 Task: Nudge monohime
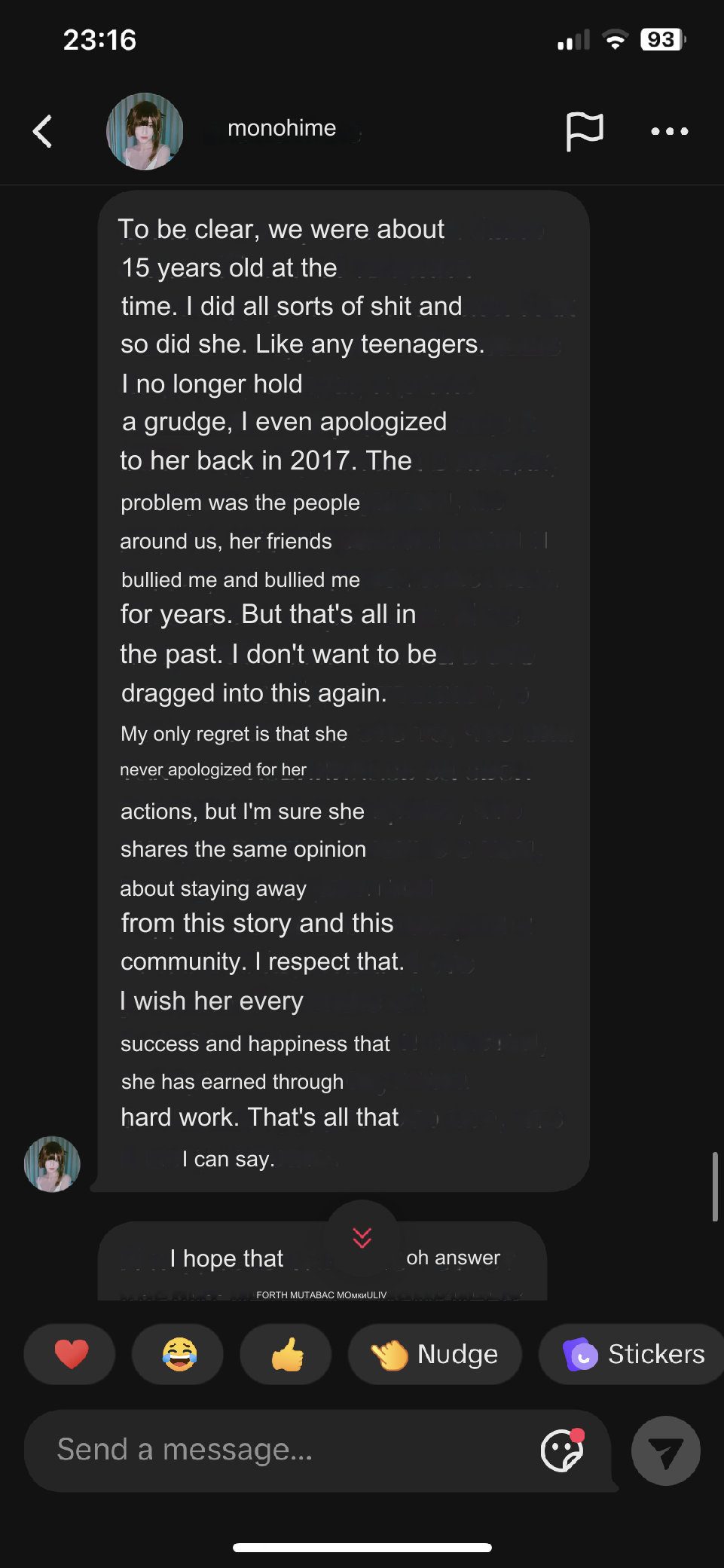[x=435, y=1354]
